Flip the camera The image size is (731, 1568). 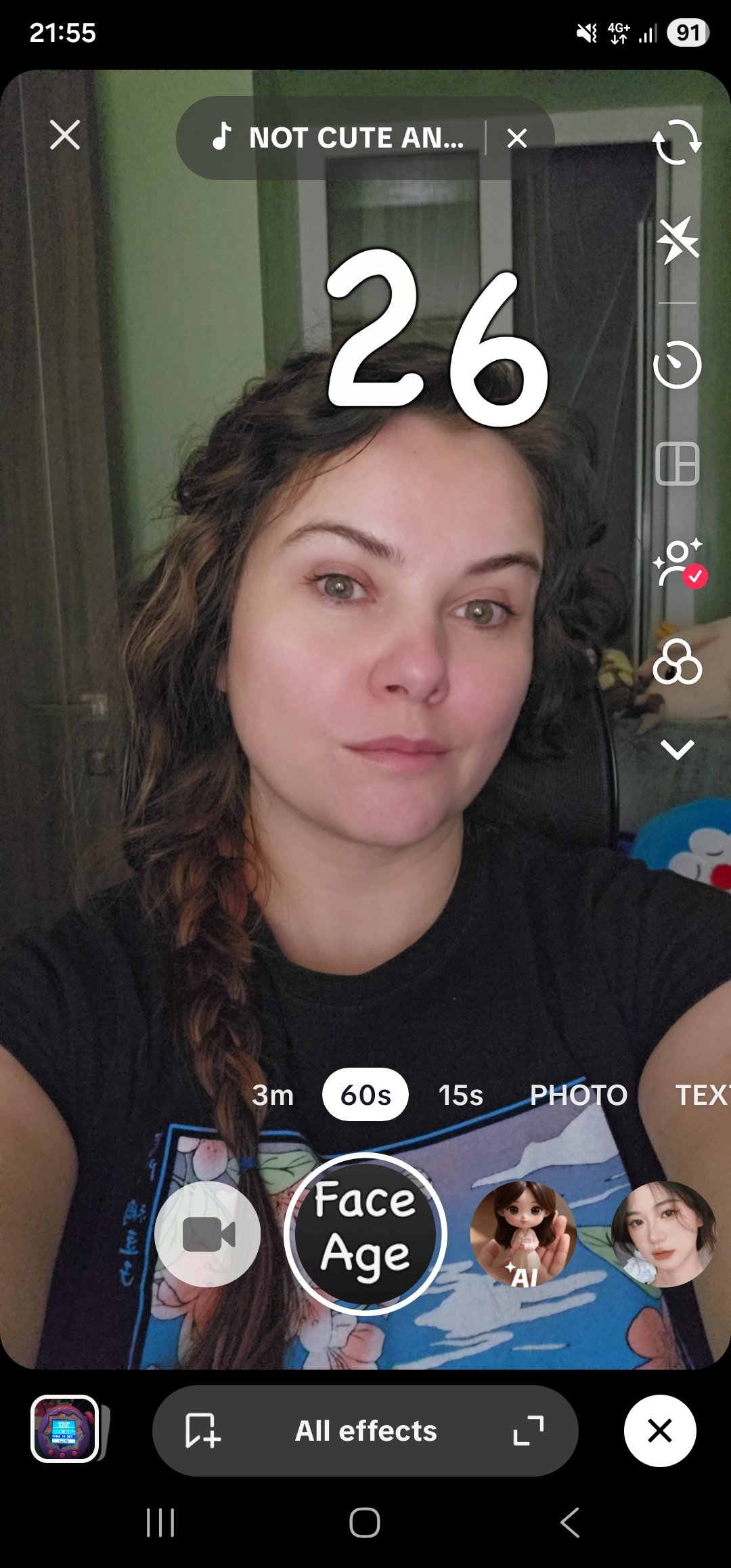(x=677, y=142)
